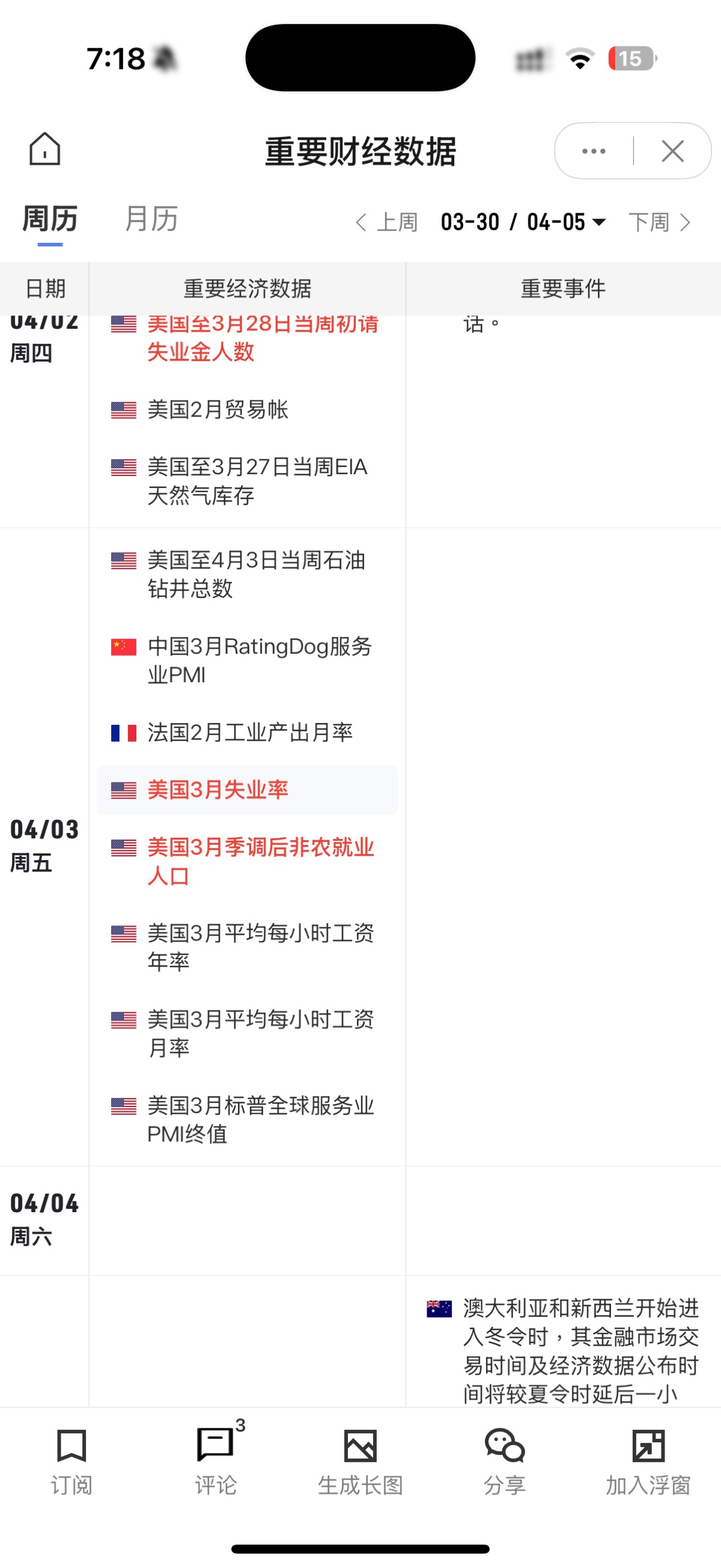Image resolution: width=721 pixels, height=1568 pixels.
Task: Go to the home page icon
Action: click(x=44, y=149)
